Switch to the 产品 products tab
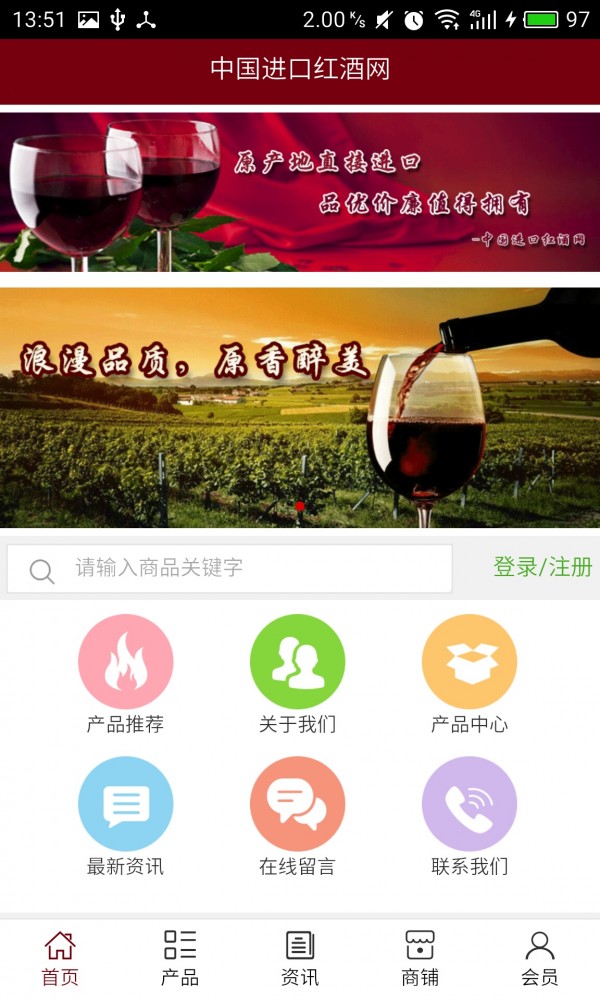Screen dimensions: 600x1000 pos(180,958)
